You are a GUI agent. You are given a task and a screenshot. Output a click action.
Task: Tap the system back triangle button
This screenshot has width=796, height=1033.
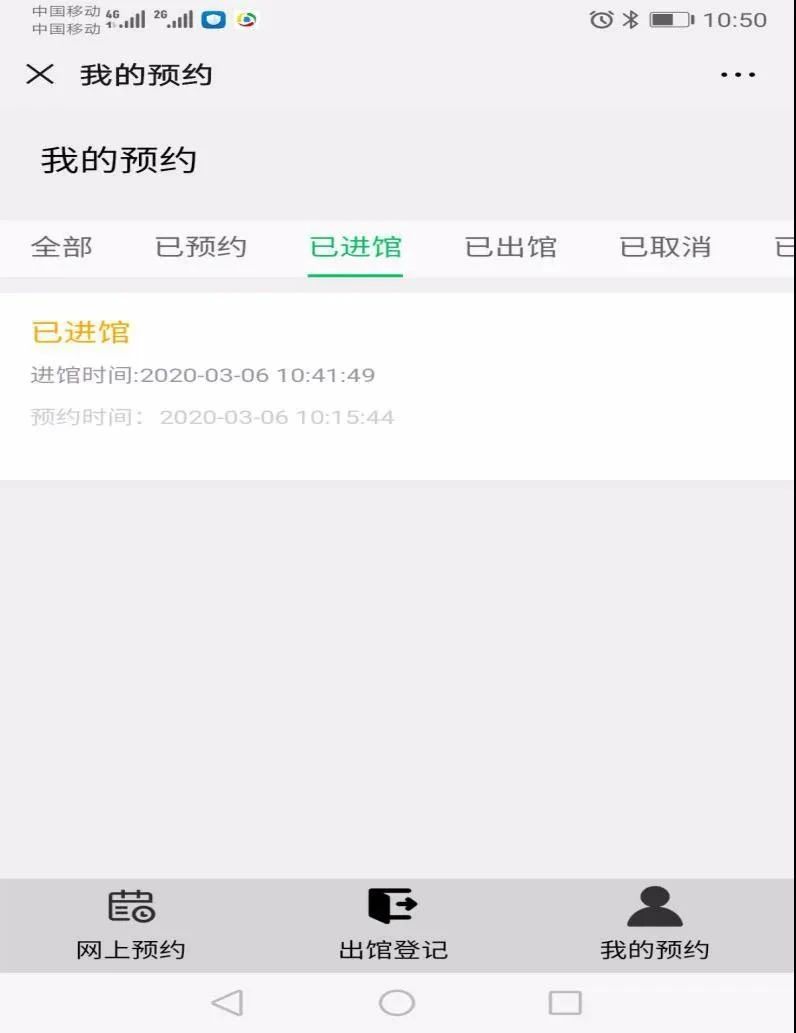pyautogui.click(x=228, y=1003)
